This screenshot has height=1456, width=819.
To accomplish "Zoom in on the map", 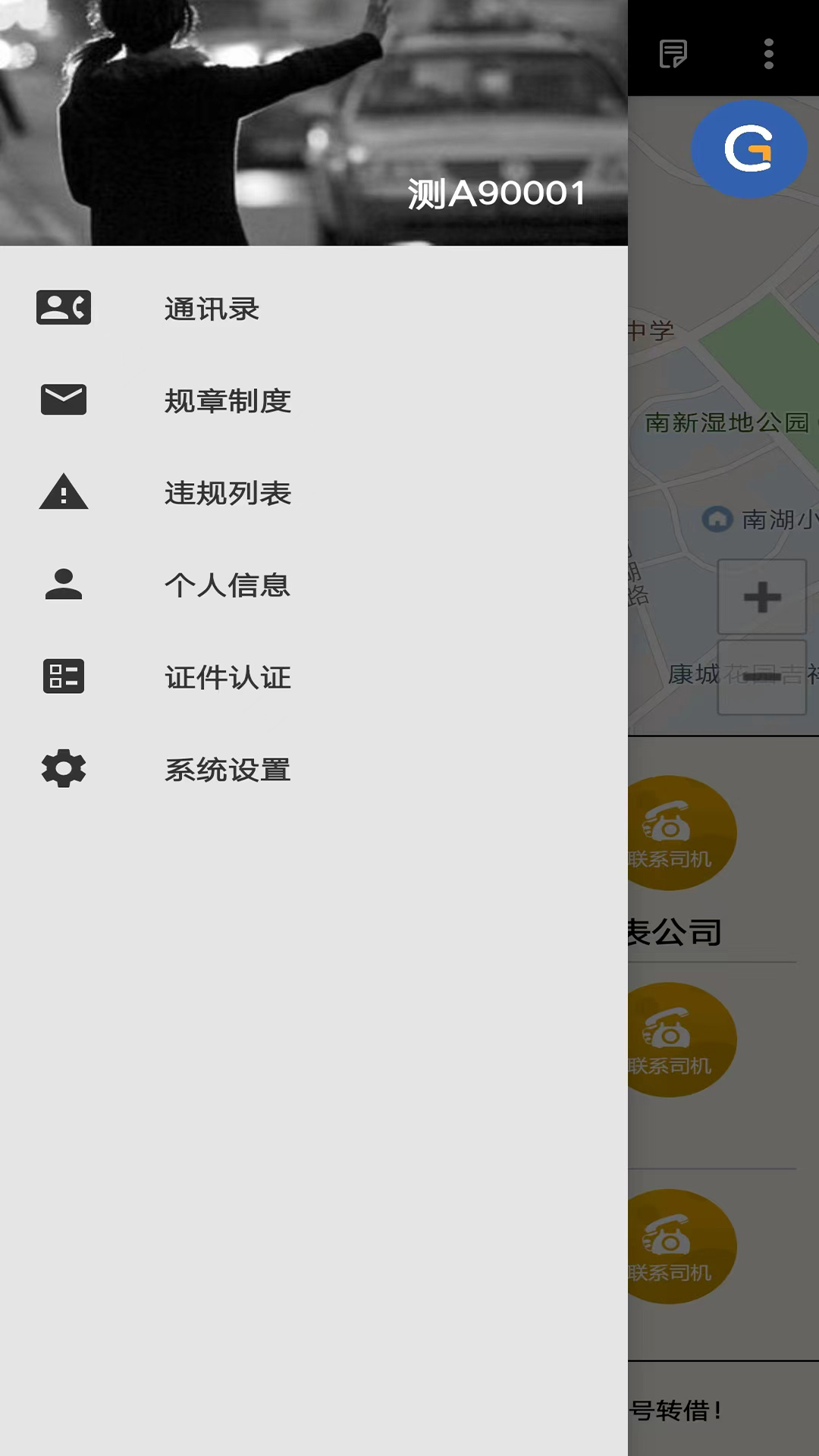I will (x=761, y=597).
